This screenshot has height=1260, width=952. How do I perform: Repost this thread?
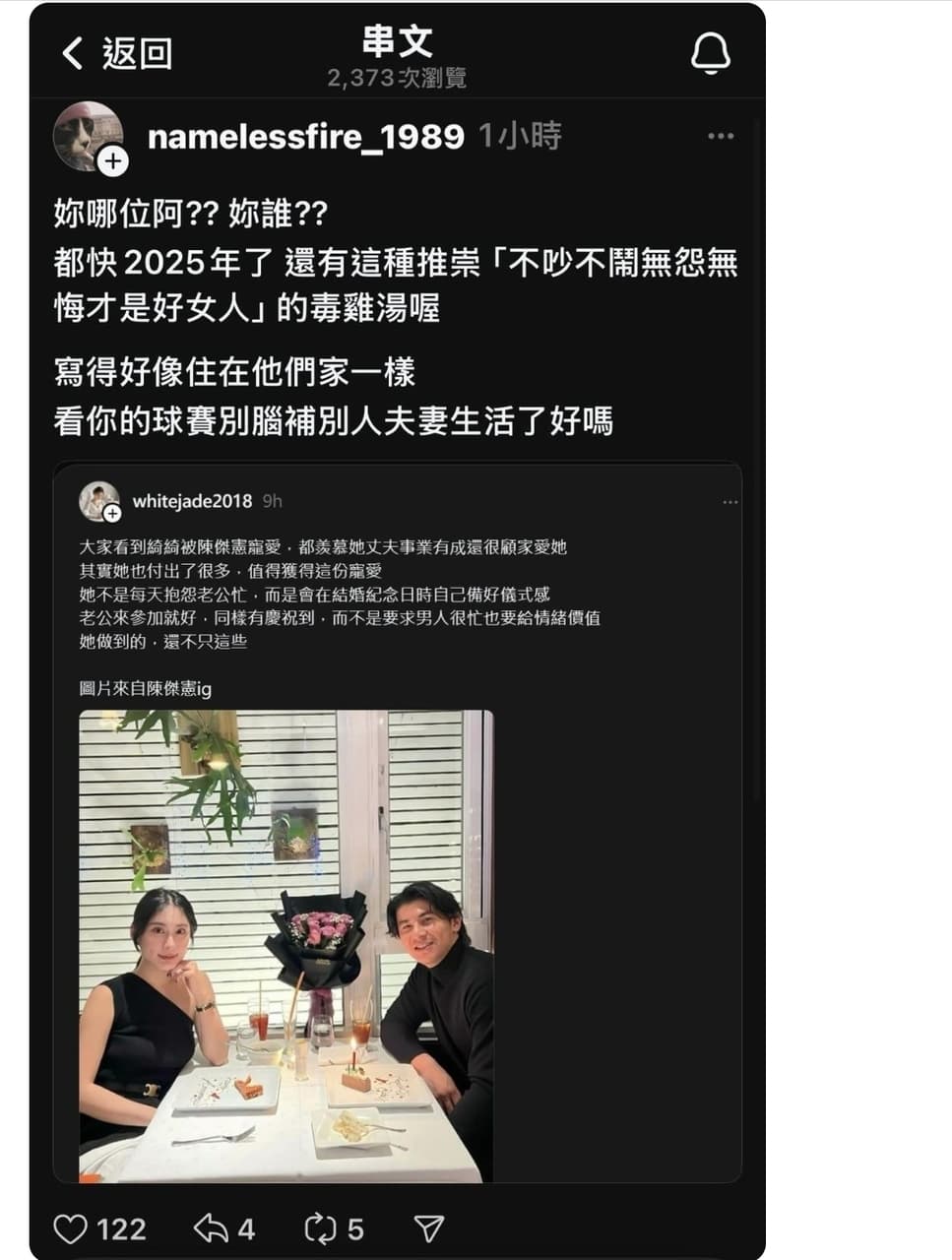coord(320,1228)
